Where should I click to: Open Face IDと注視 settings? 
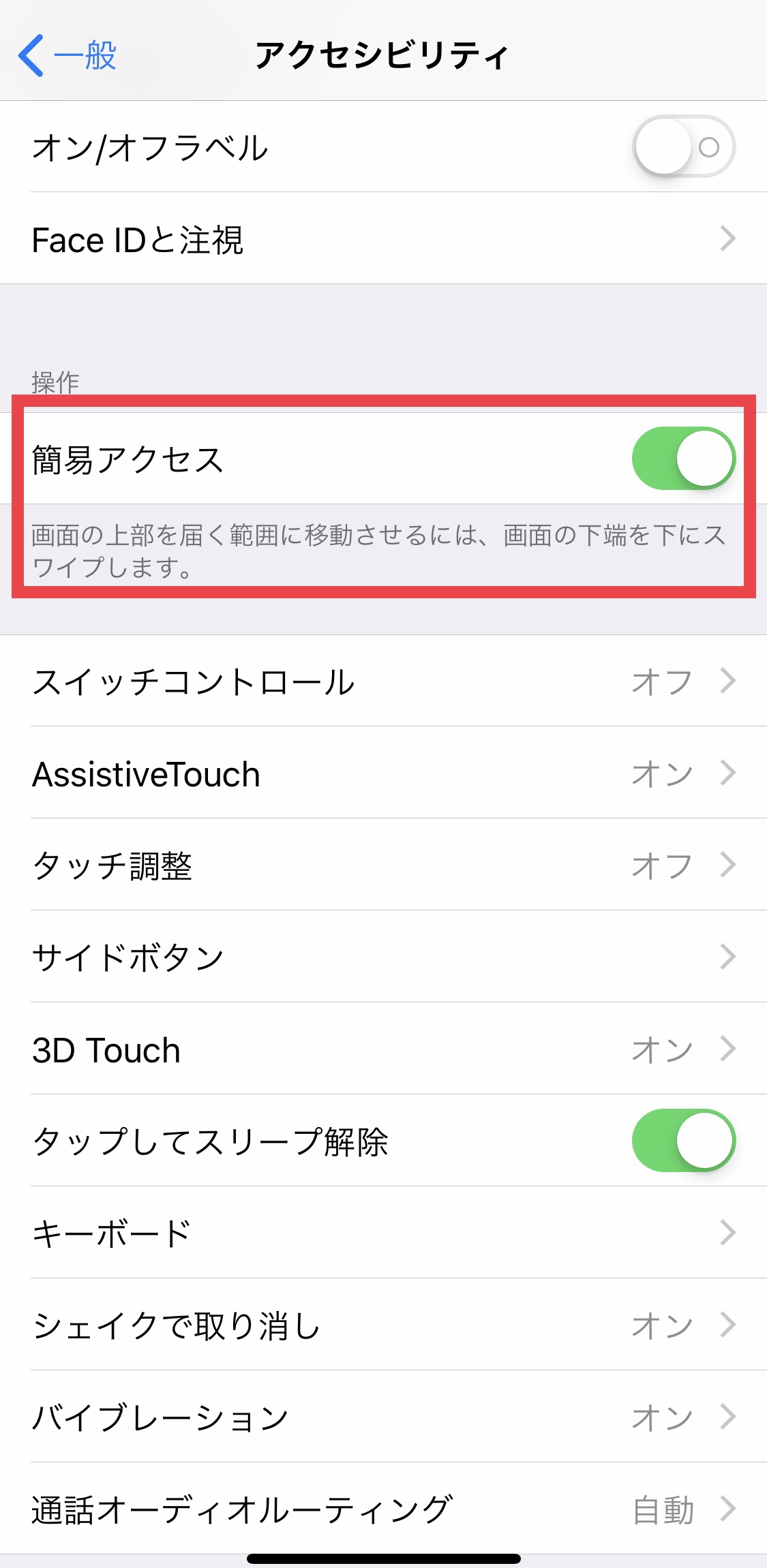click(383, 239)
